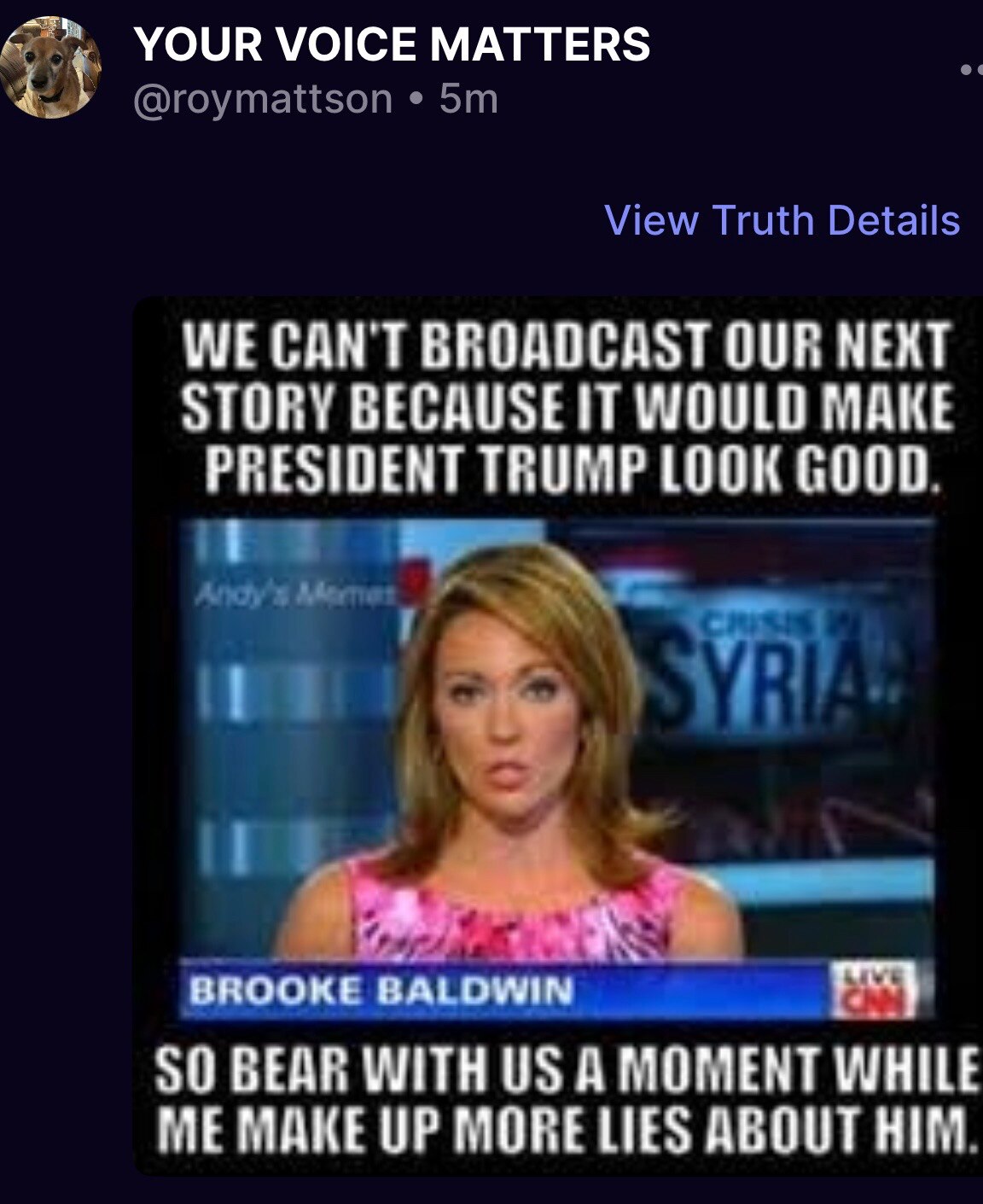
Task: Tap the View Truth Details link
Action: pyautogui.click(x=782, y=220)
